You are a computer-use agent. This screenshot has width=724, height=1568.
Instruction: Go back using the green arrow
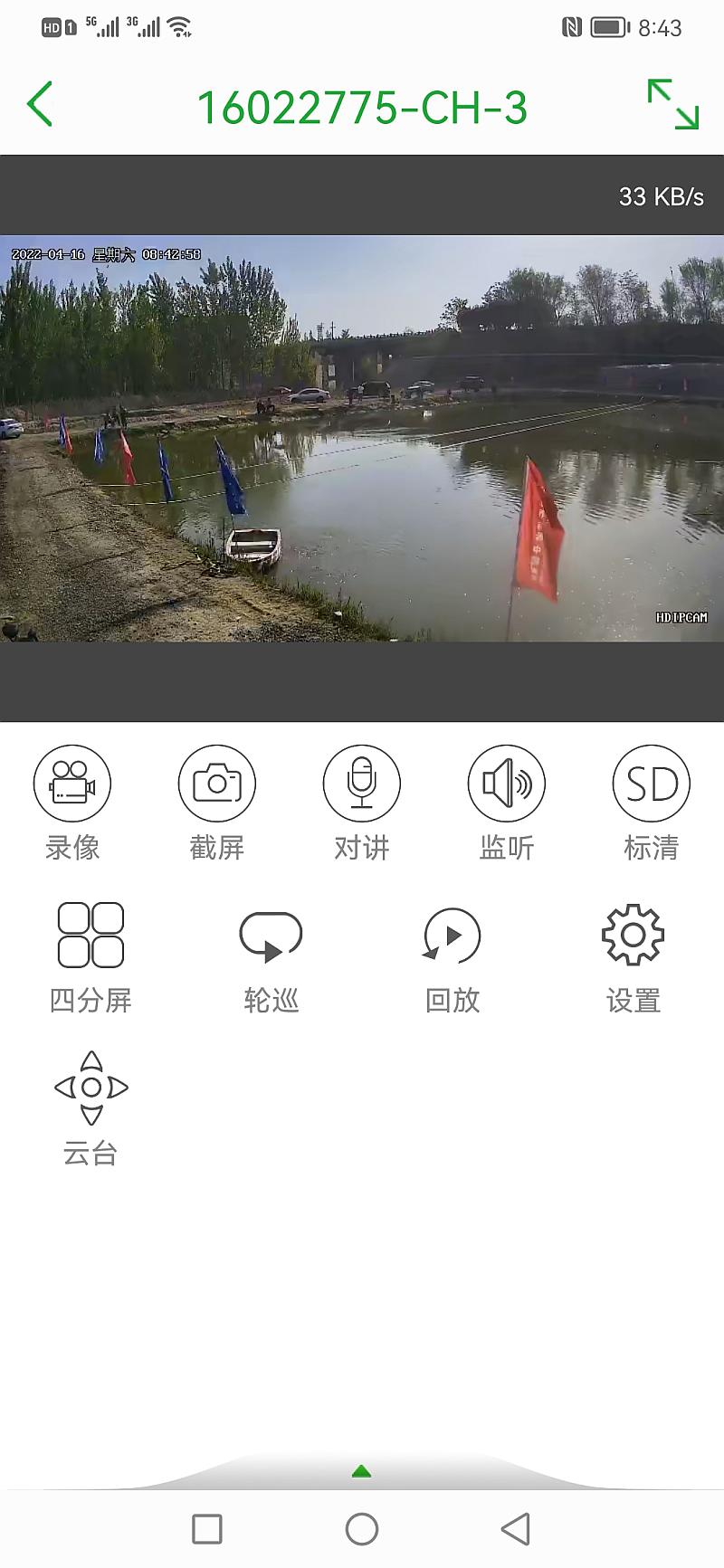pos(41,104)
